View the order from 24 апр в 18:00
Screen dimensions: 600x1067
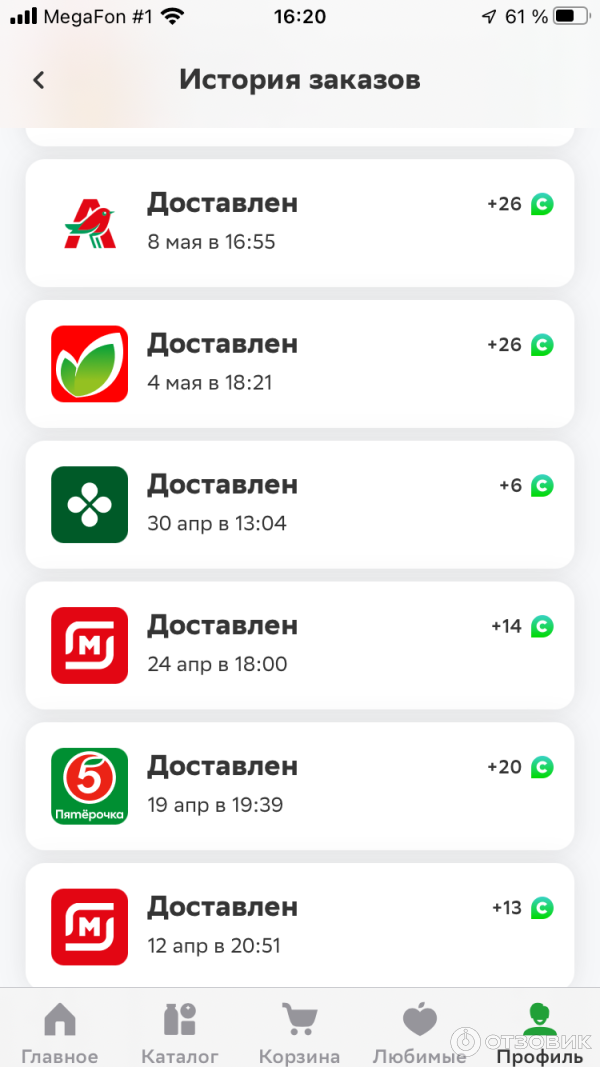pos(300,645)
